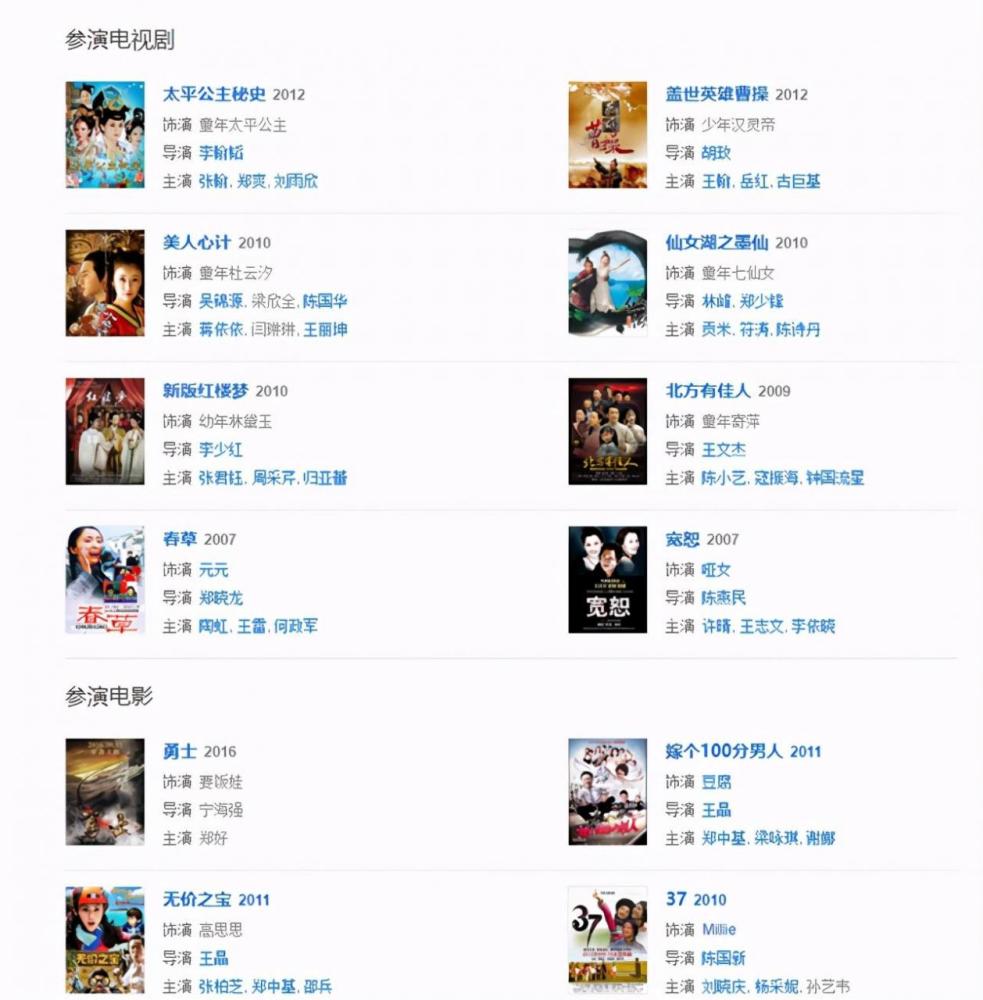The height and width of the screenshot is (1000, 983).
Task: Open actress 蒋依依's page
Action: pos(220,329)
